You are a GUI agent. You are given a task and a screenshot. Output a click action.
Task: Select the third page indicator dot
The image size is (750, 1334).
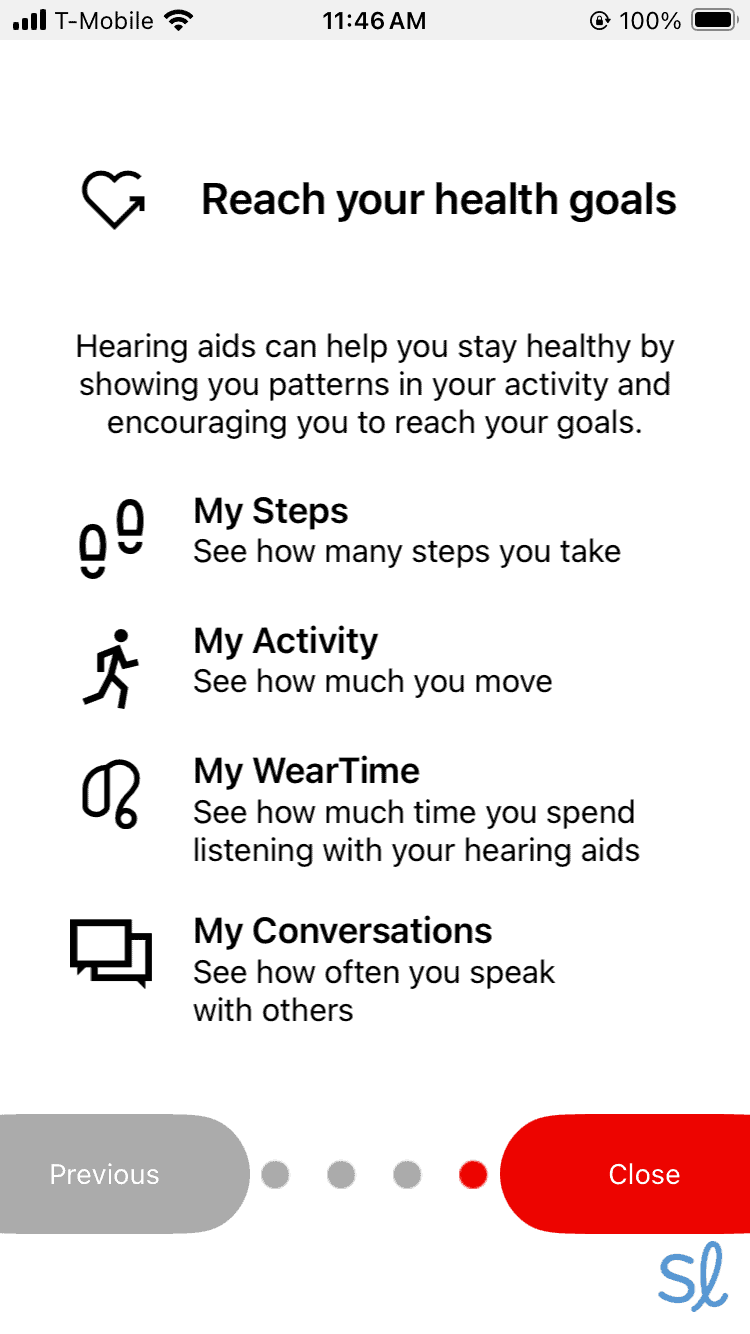(407, 1174)
